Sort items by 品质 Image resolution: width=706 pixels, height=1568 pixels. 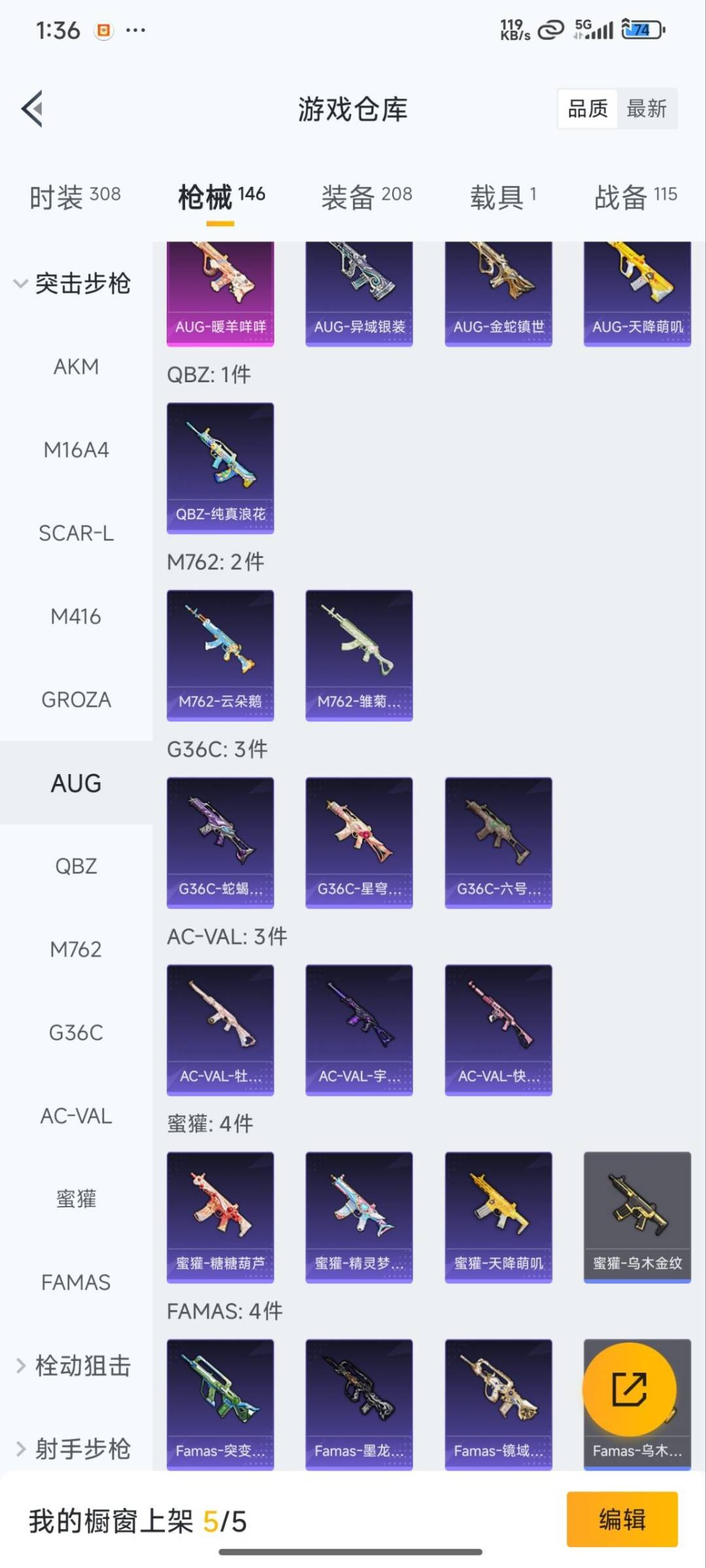588,108
